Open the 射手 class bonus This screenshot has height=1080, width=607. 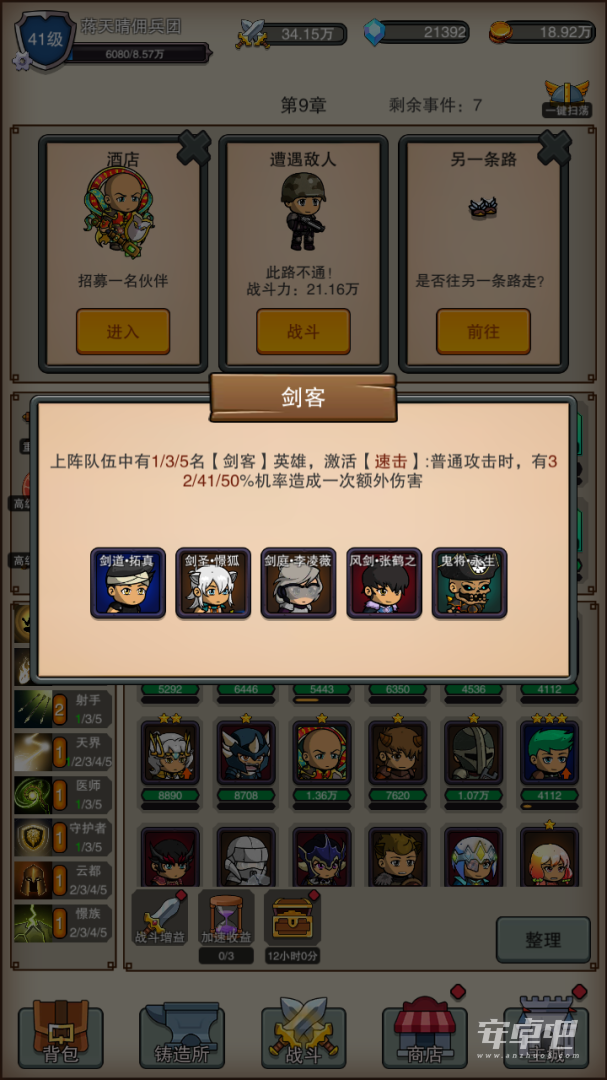pos(63,709)
